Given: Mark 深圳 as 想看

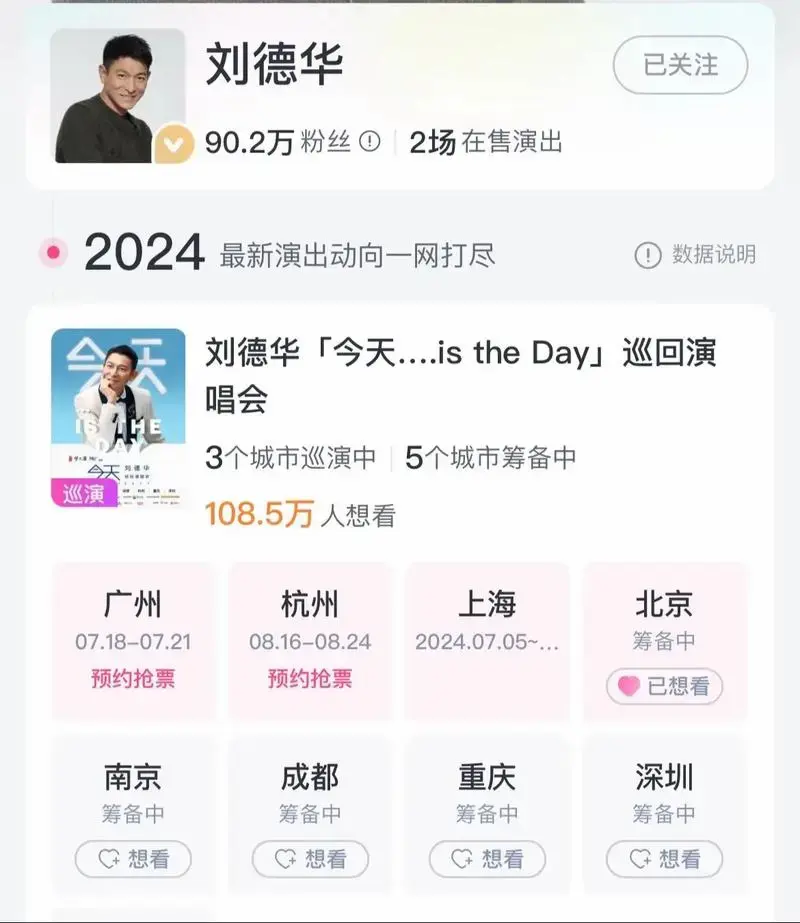Looking at the screenshot, I should tap(664, 858).
